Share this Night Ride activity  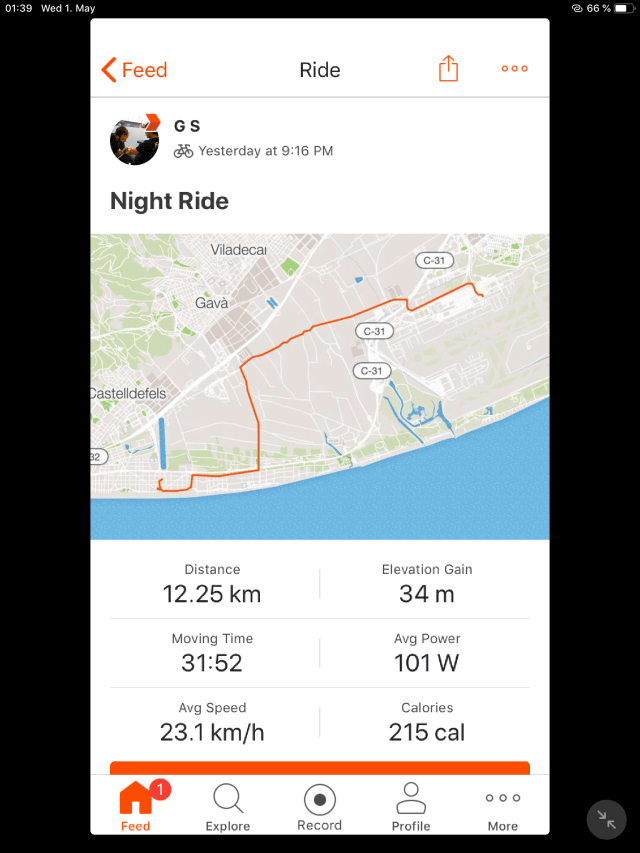[448, 69]
